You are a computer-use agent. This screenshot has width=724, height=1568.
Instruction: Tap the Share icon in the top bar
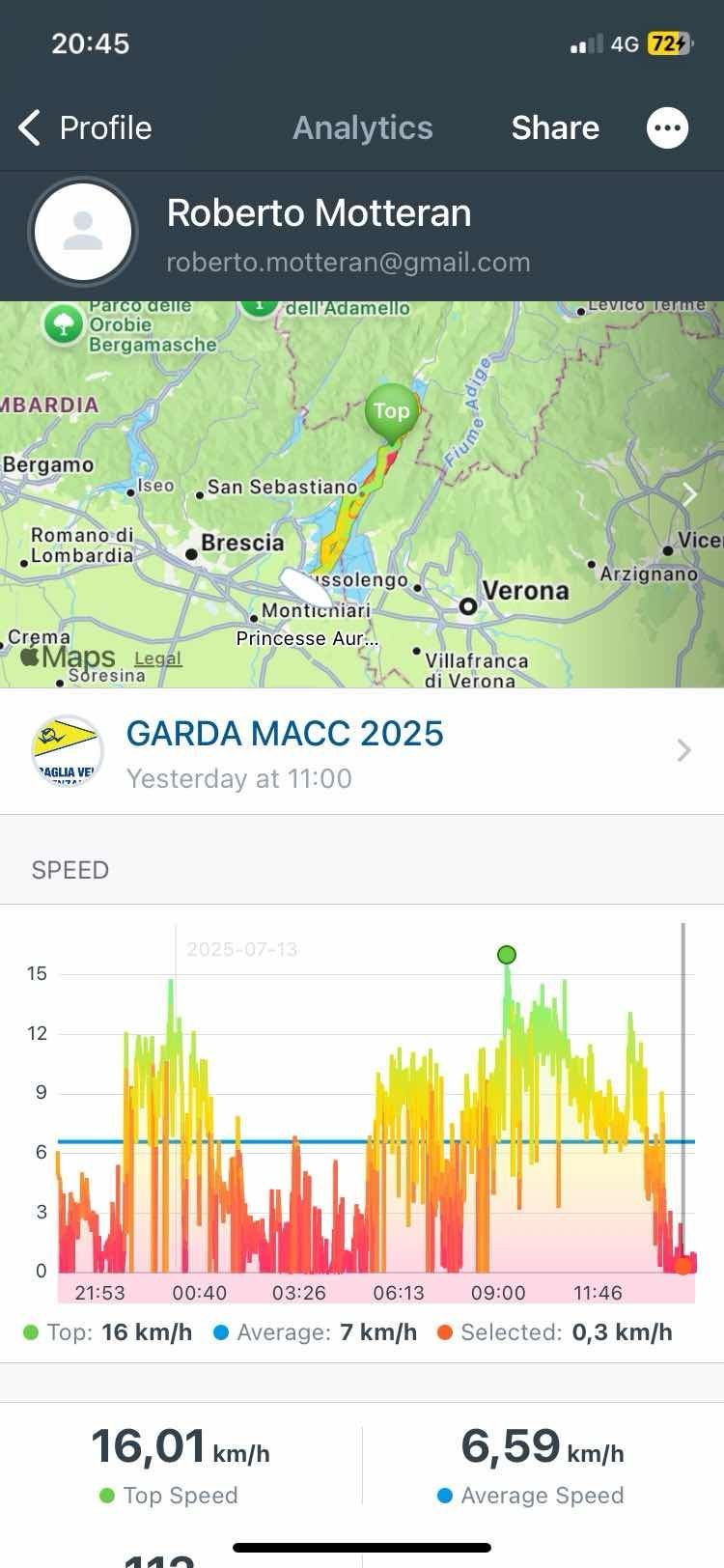(555, 126)
